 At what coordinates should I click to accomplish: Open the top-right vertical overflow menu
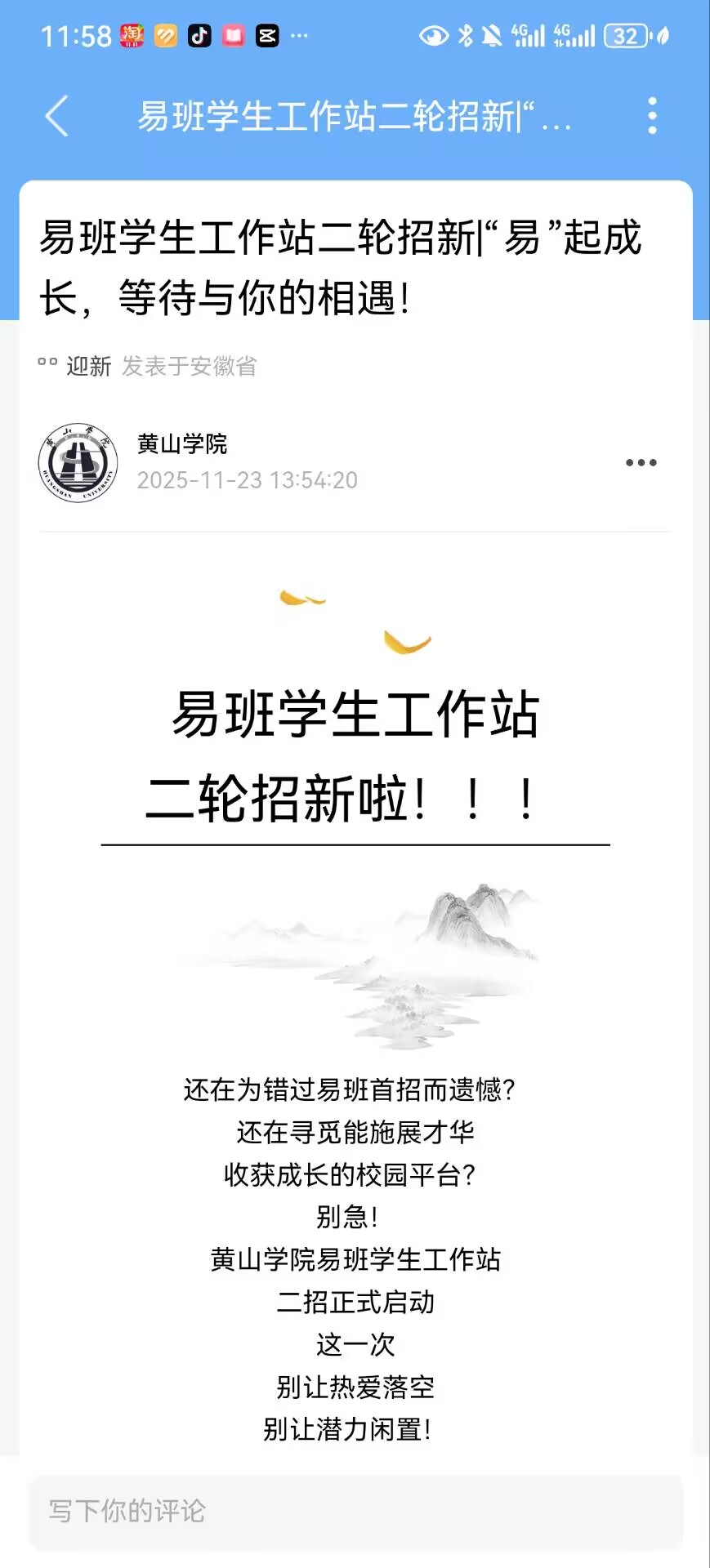coord(651,116)
